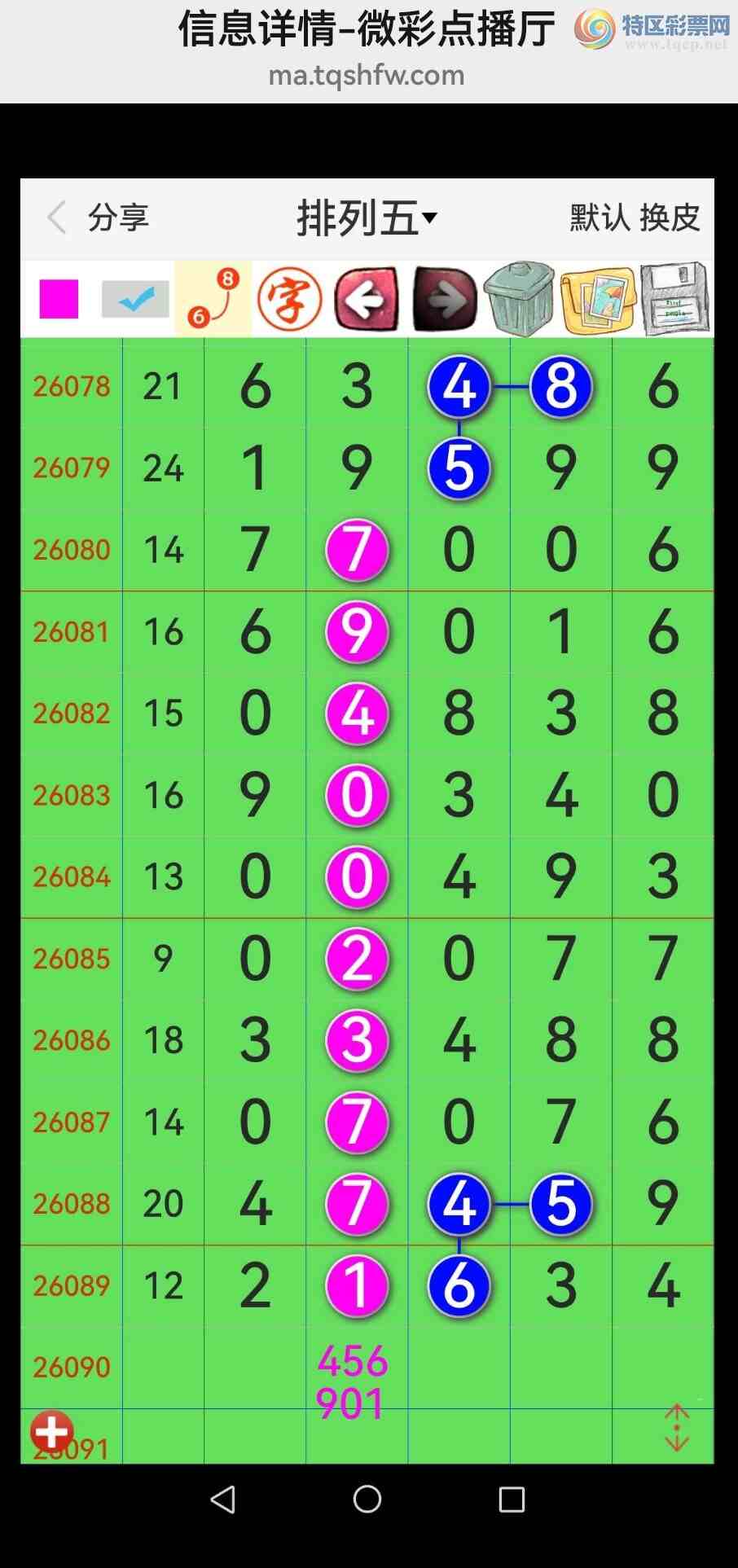This screenshot has height=1568, width=738.
Task: Redo with the right arrow button
Action: pos(444,299)
